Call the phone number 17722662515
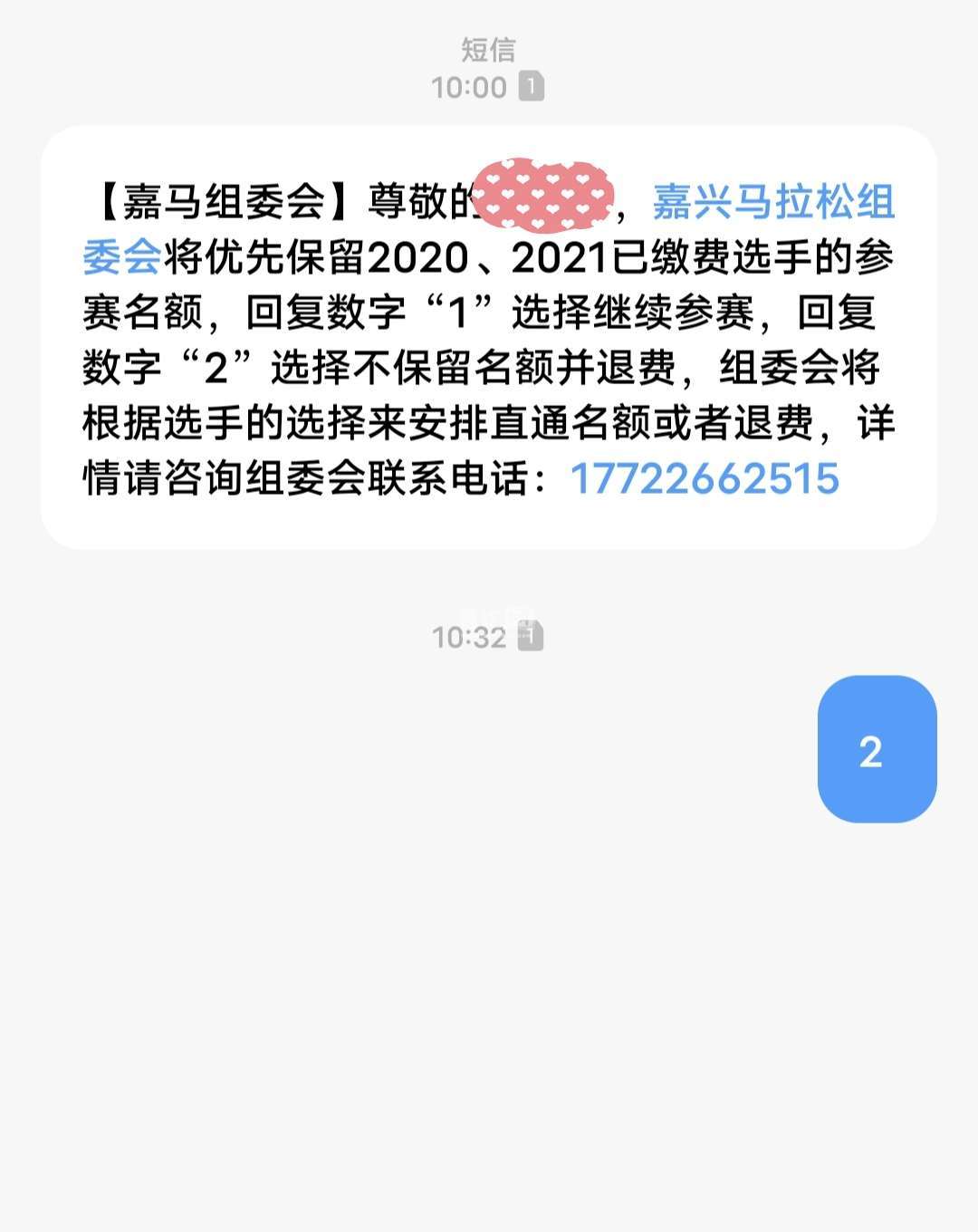Image resolution: width=978 pixels, height=1232 pixels. pos(705,478)
